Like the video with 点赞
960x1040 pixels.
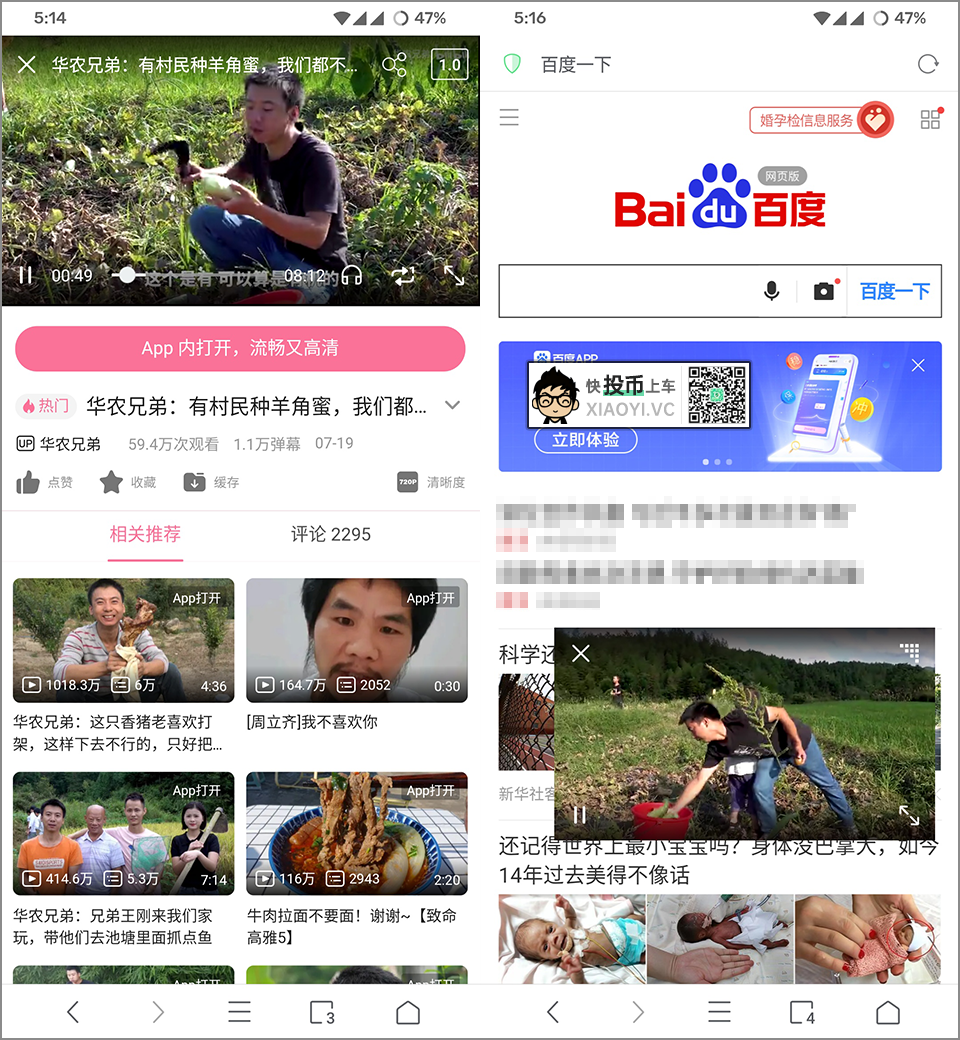[x=45, y=482]
